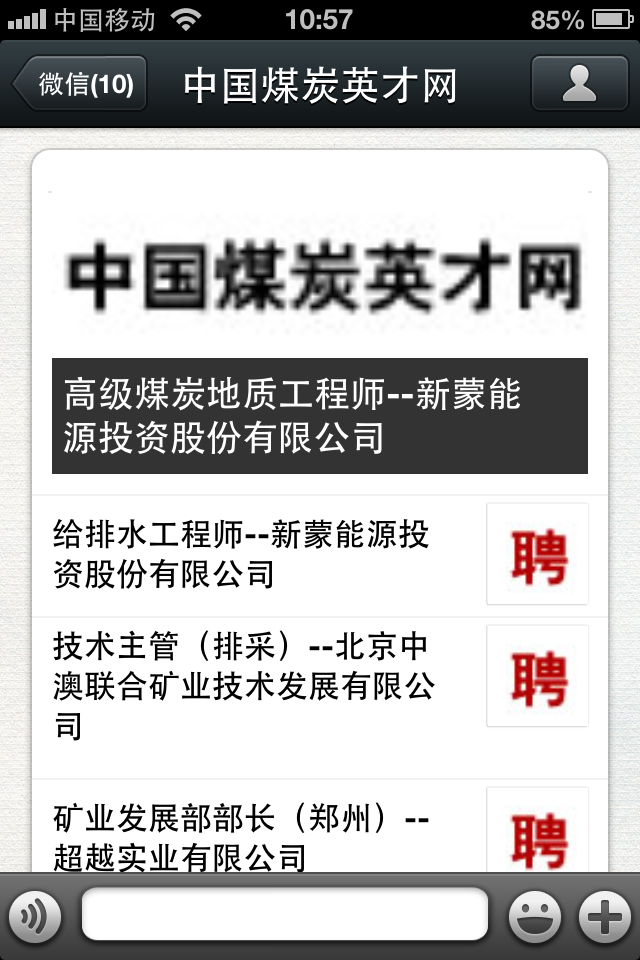
Task: Open the account profile icon
Action: [x=578, y=84]
